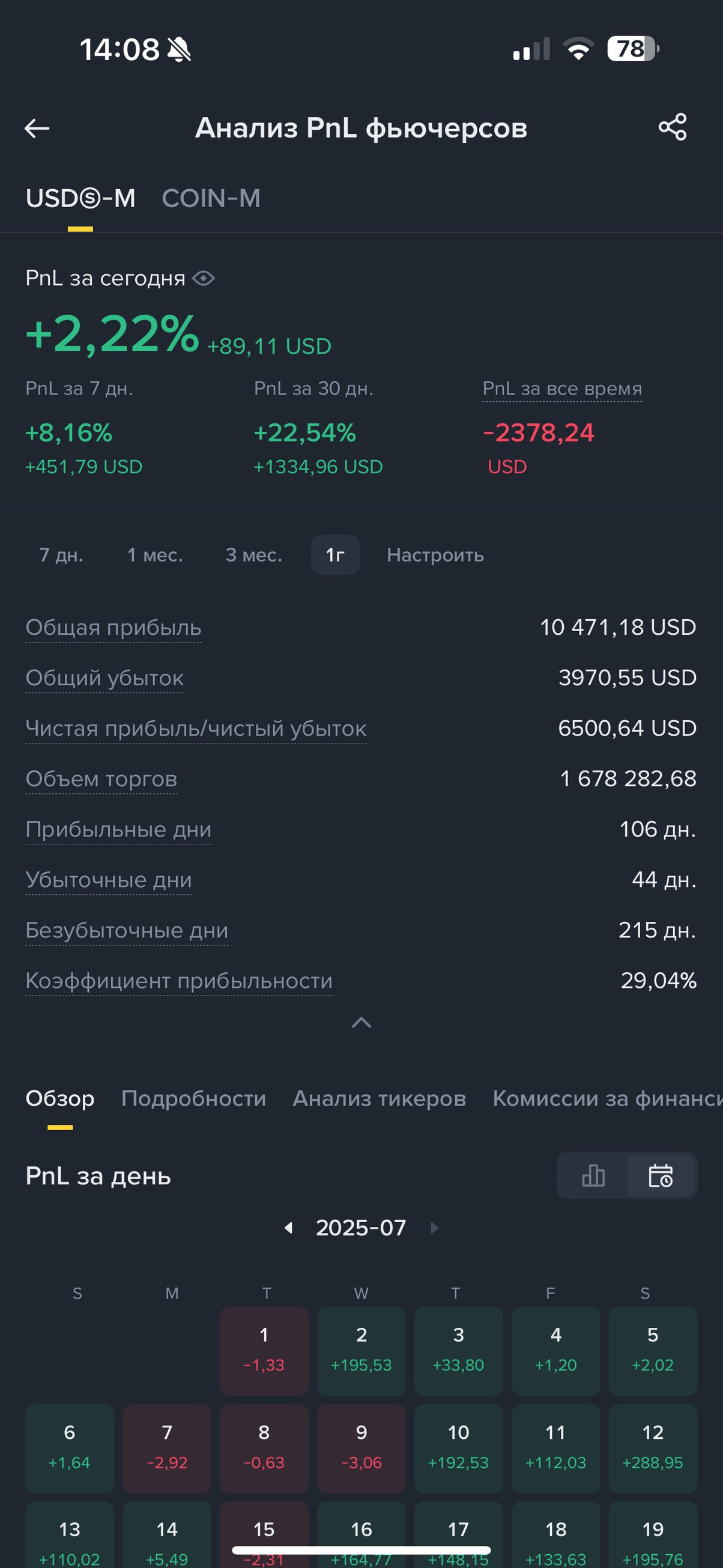723x1568 pixels.
Task: Switch daily PnL to bar chart view
Action: pos(593,1175)
